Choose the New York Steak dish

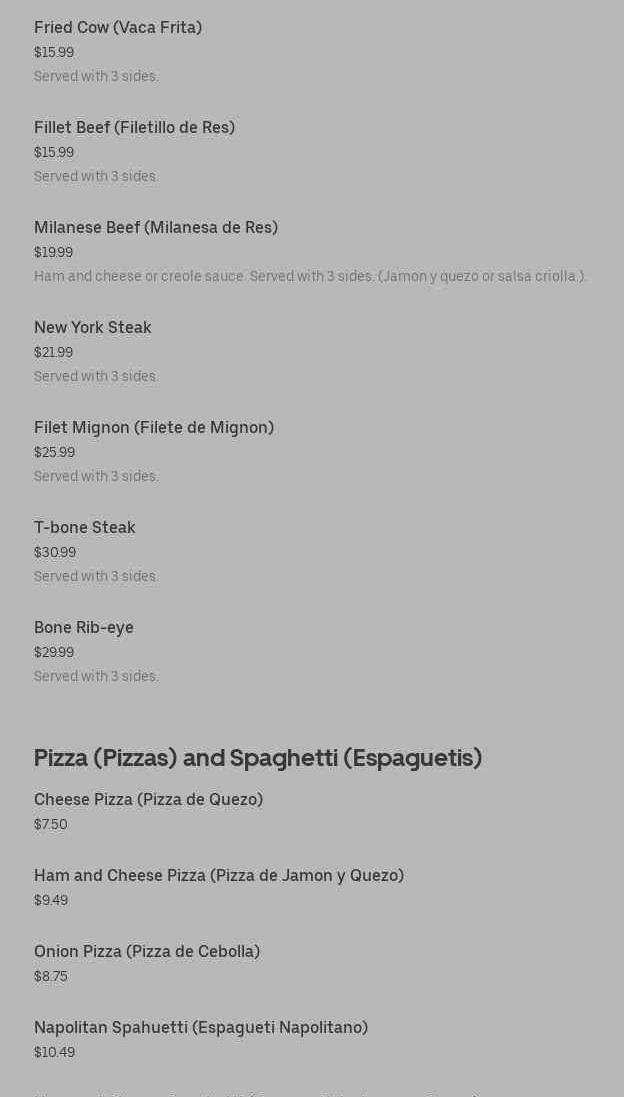click(x=93, y=328)
